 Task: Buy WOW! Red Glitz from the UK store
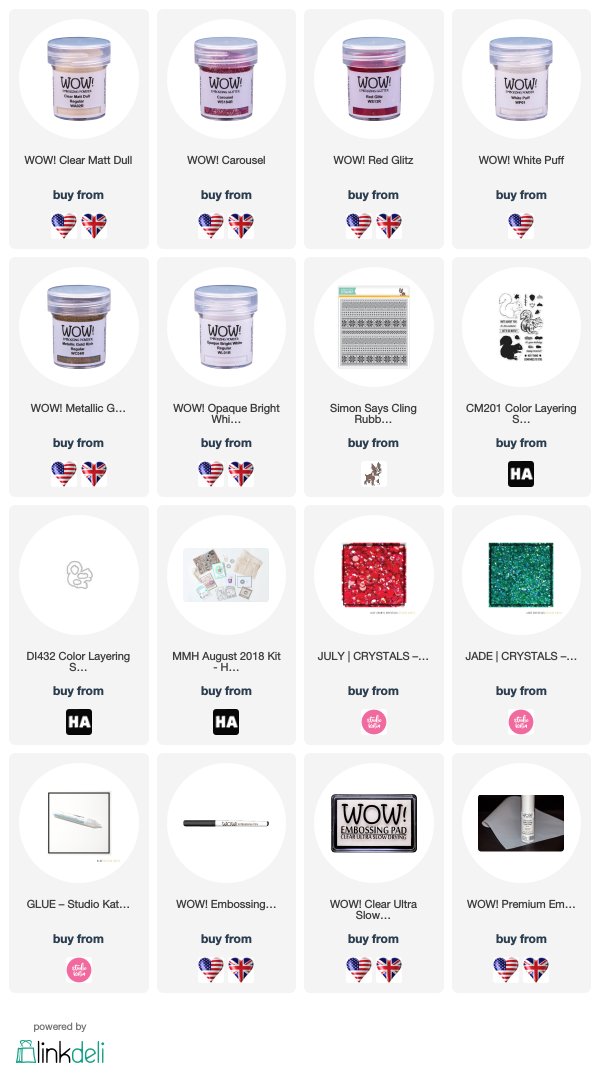[389, 225]
